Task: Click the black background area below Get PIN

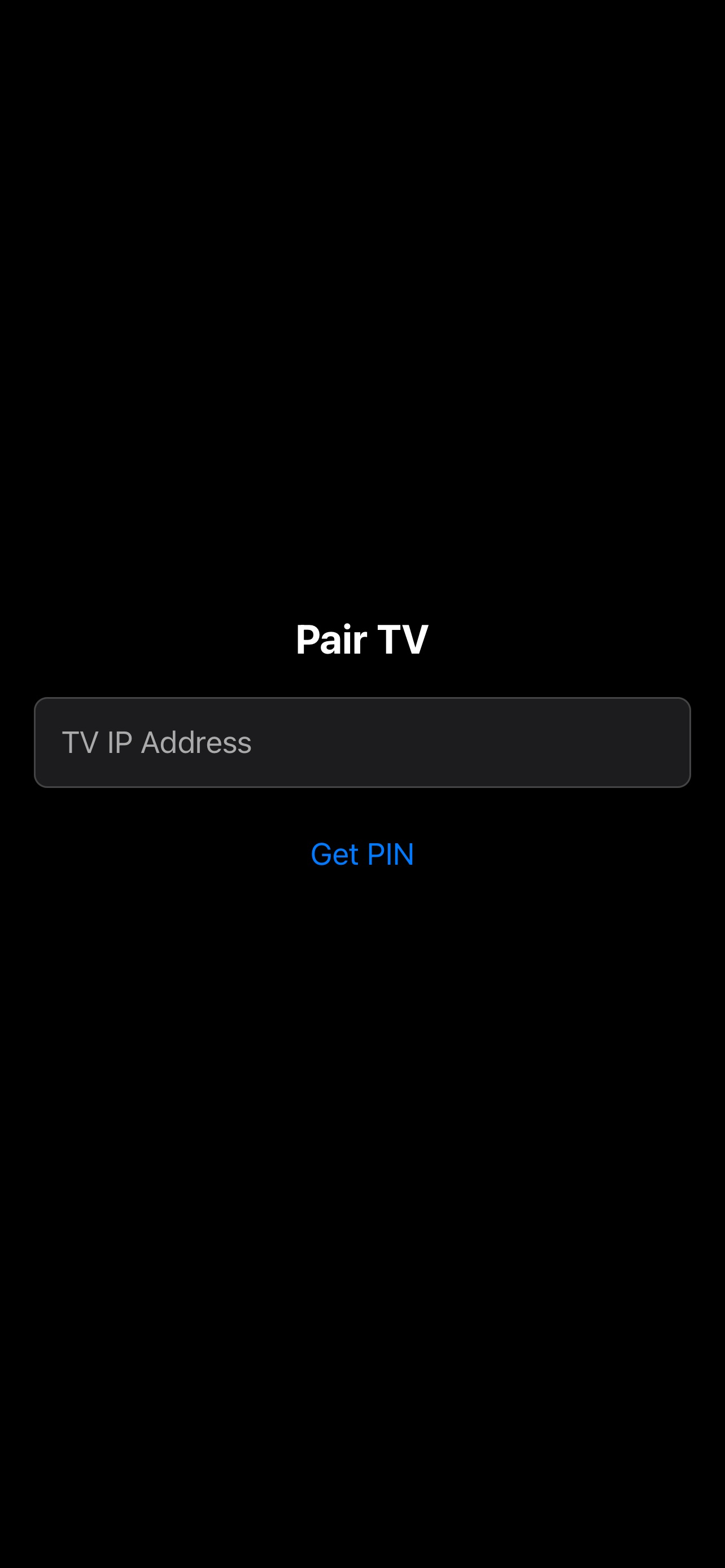Action: click(x=362, y=1096)
